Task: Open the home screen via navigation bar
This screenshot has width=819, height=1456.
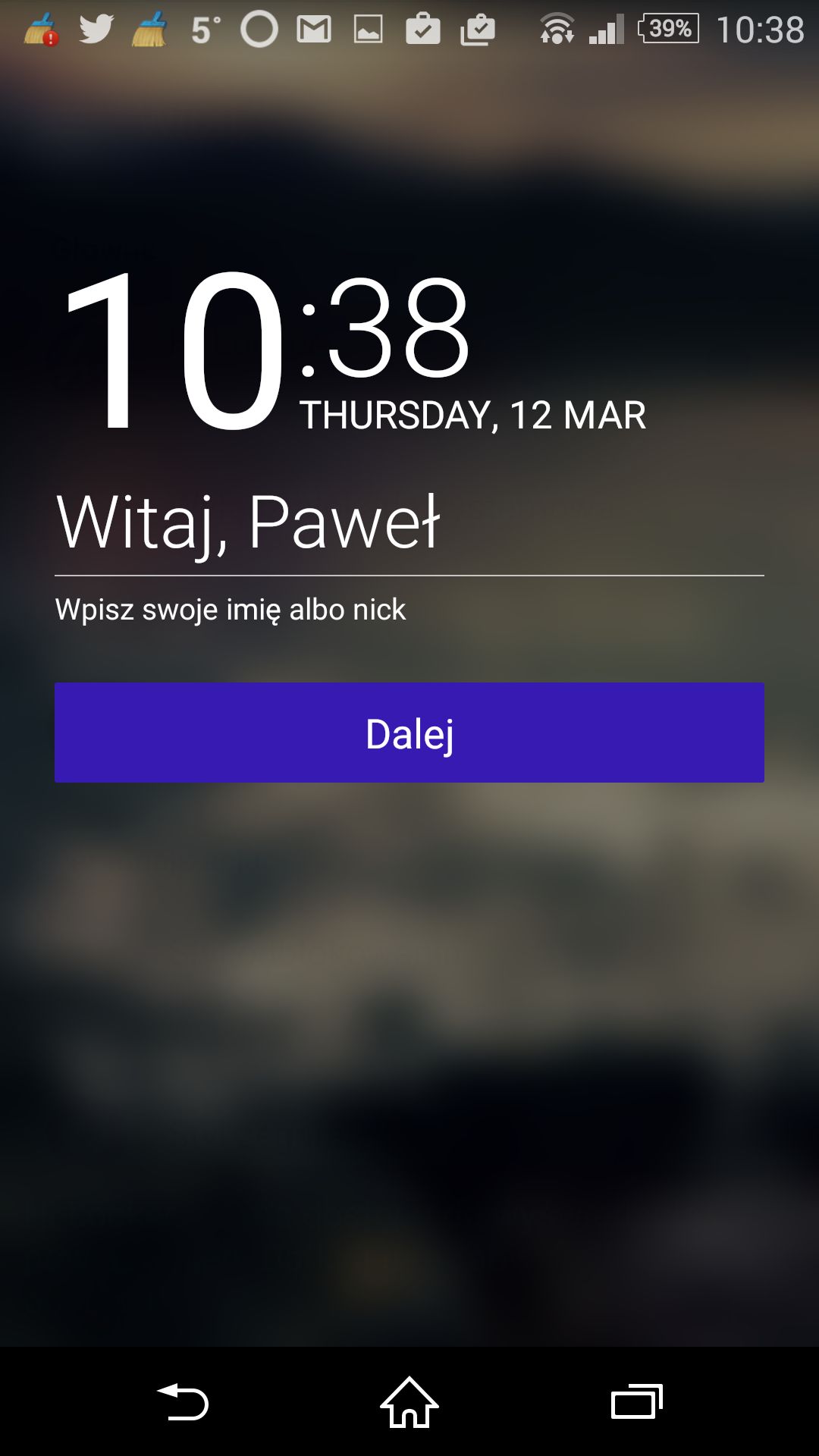Action: [409, 1401]
